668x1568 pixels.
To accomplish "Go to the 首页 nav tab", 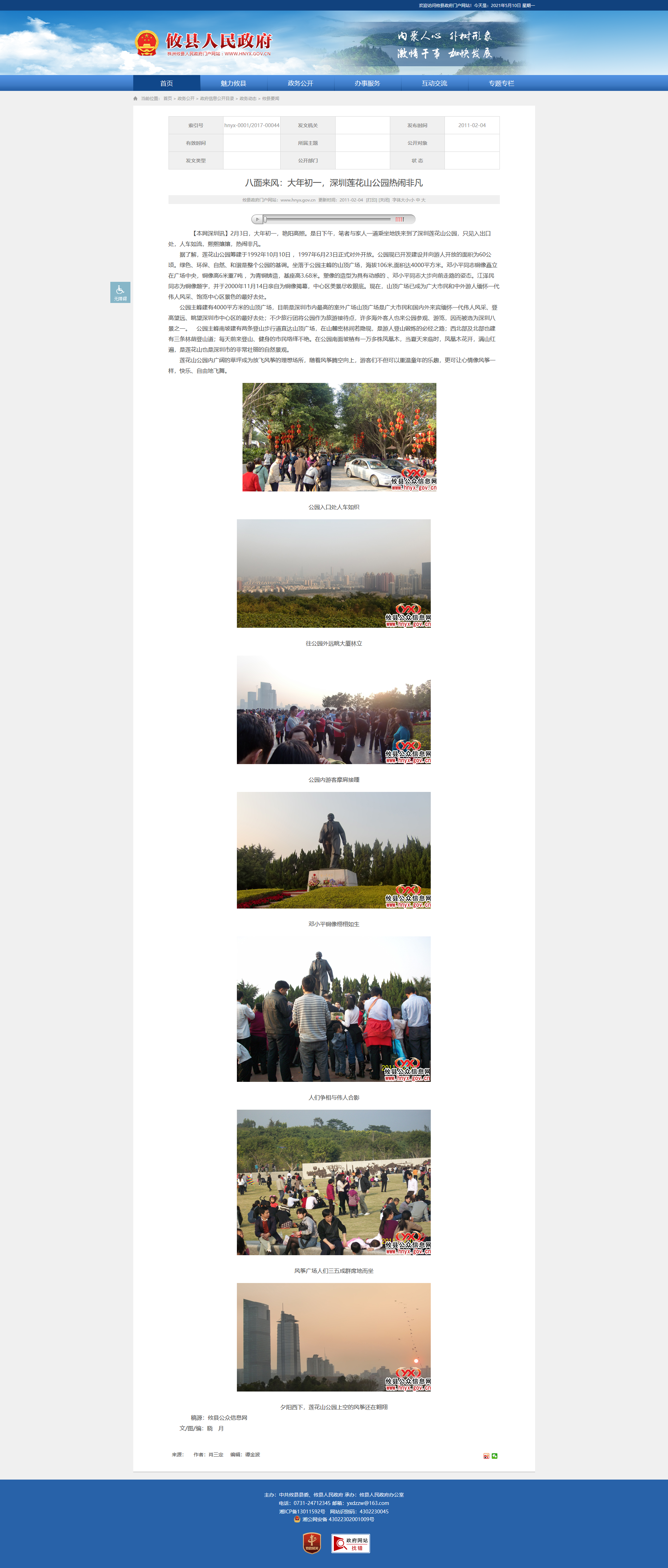I will pos(166,83).
